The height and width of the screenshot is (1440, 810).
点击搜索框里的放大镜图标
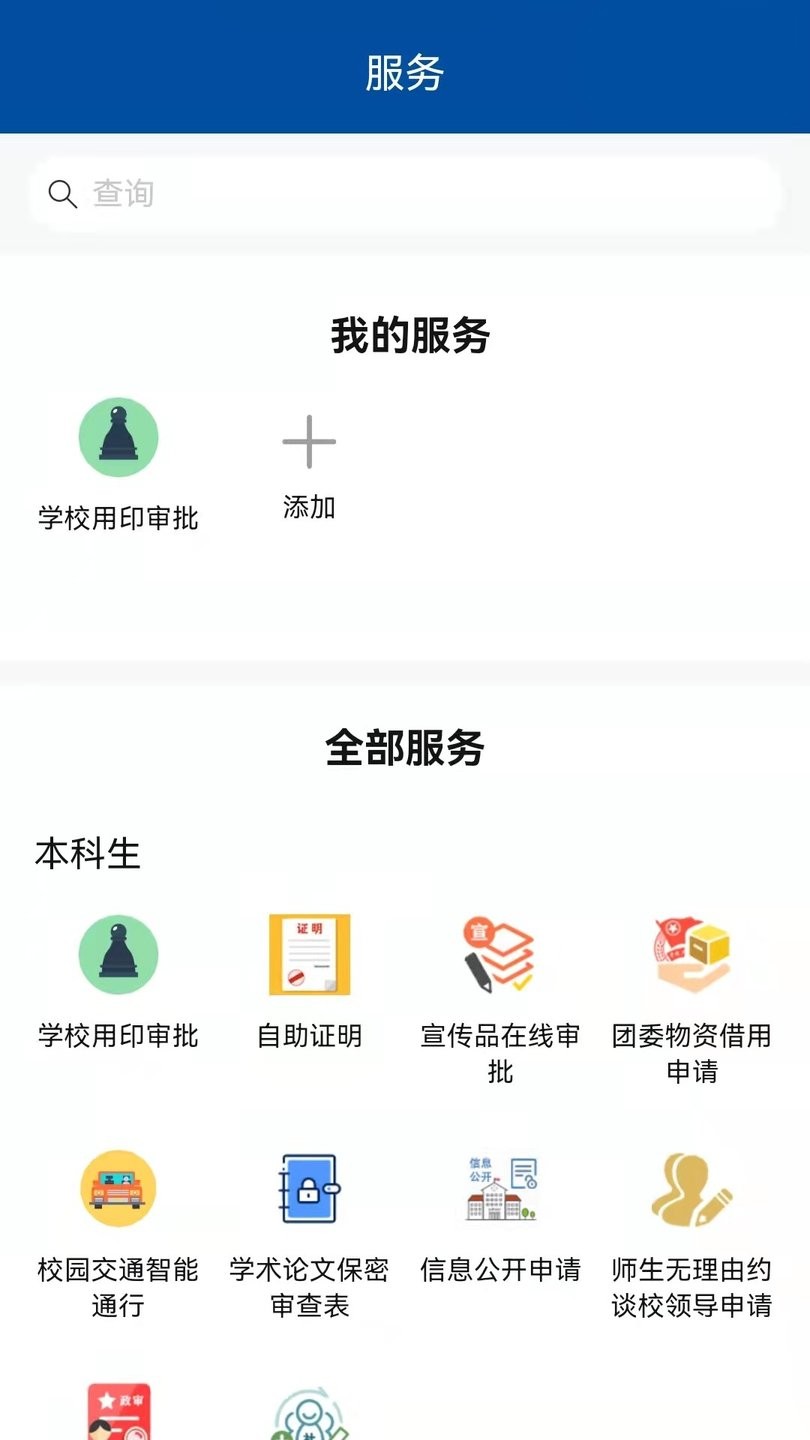62,193
